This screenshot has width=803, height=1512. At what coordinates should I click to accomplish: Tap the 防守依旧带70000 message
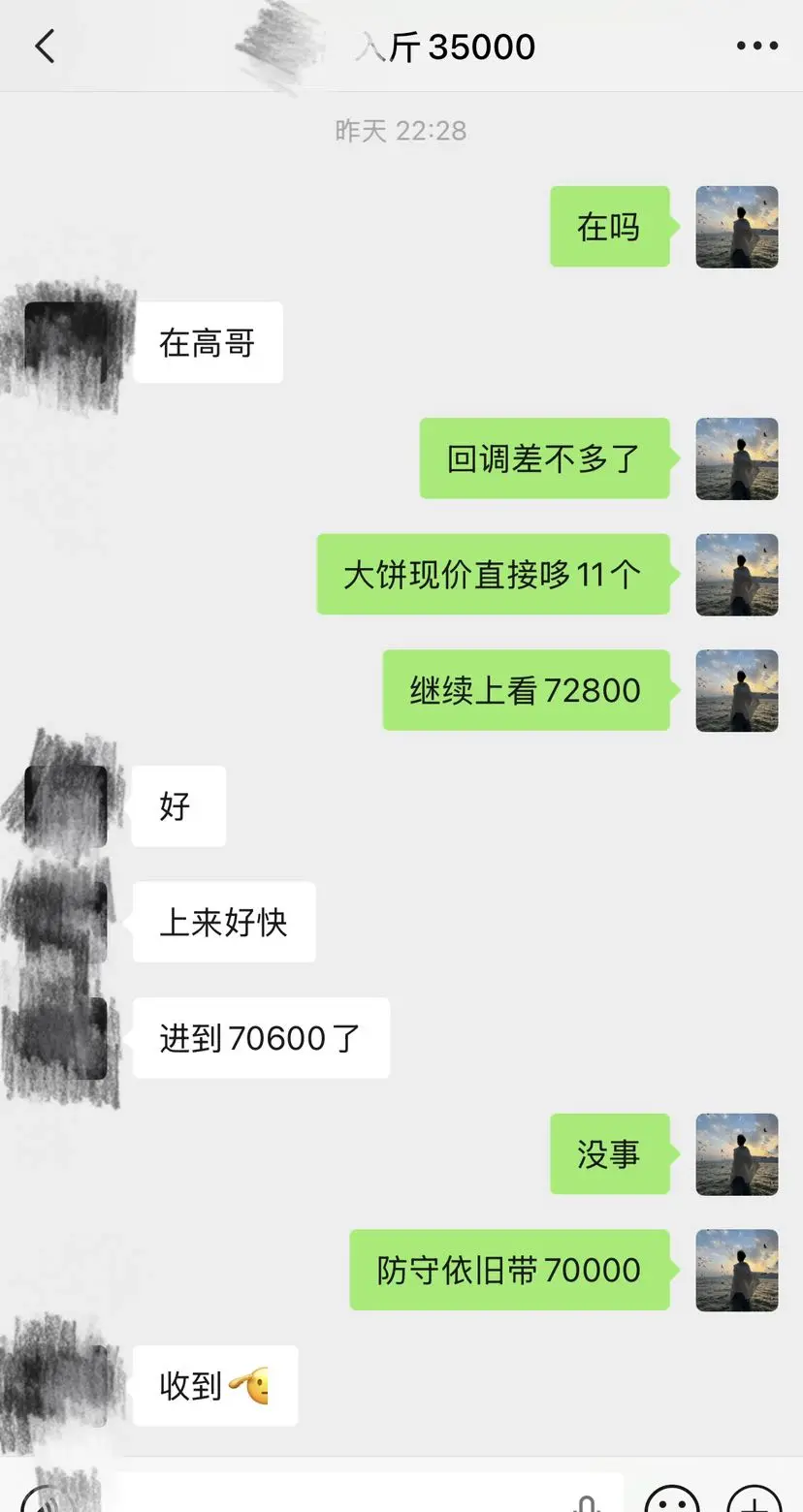point(509,1270)
